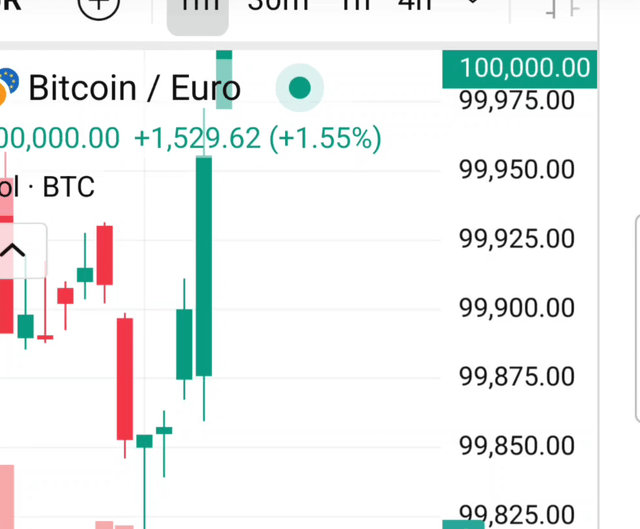Image resolution: width=640 pixels, height=529 pixels.
Task: Tap the green market status dot
Action: (299, 89)
